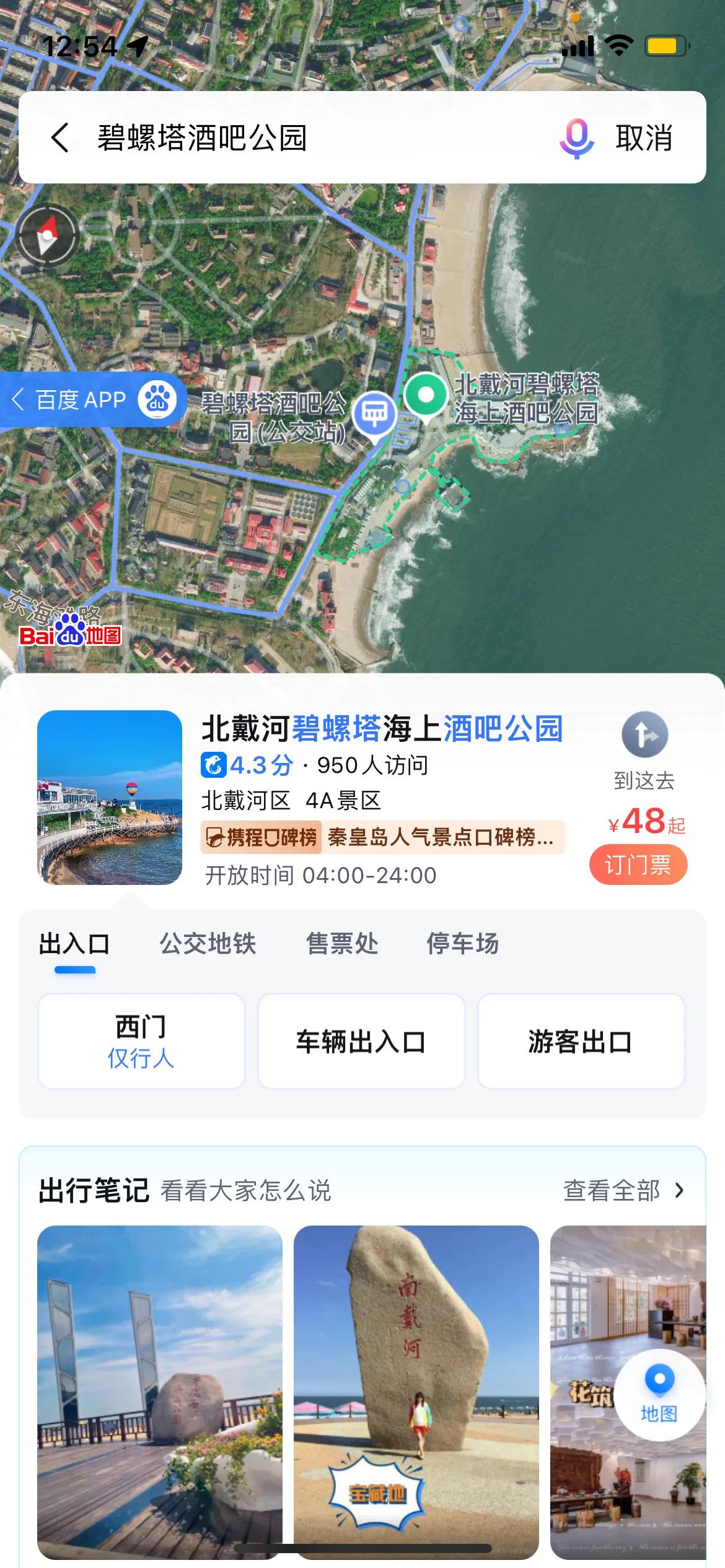This screenshot has width=725, height=1568.
Task: Book tickets via 订门票
Action: pos(638,865)
